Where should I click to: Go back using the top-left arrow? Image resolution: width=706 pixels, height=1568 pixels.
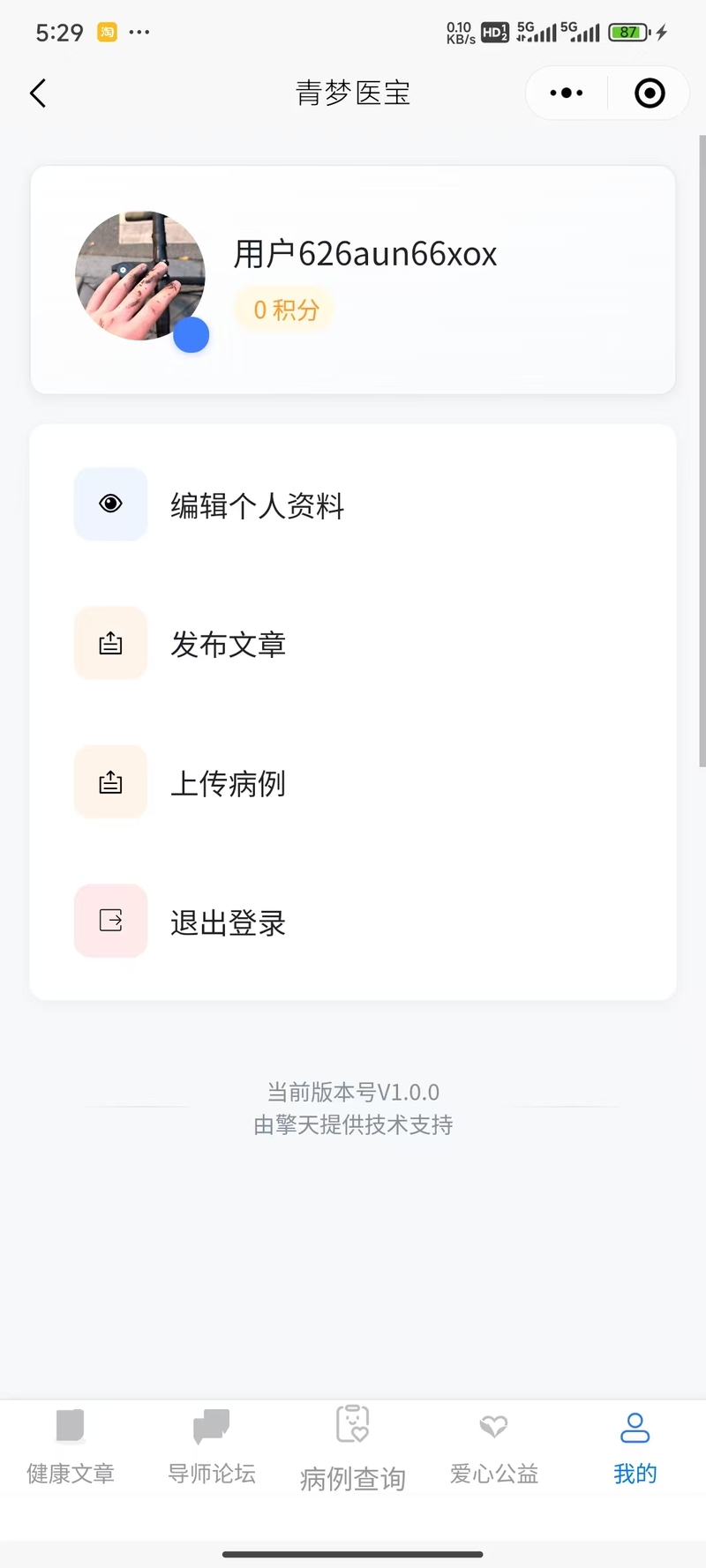click(38, 93)
